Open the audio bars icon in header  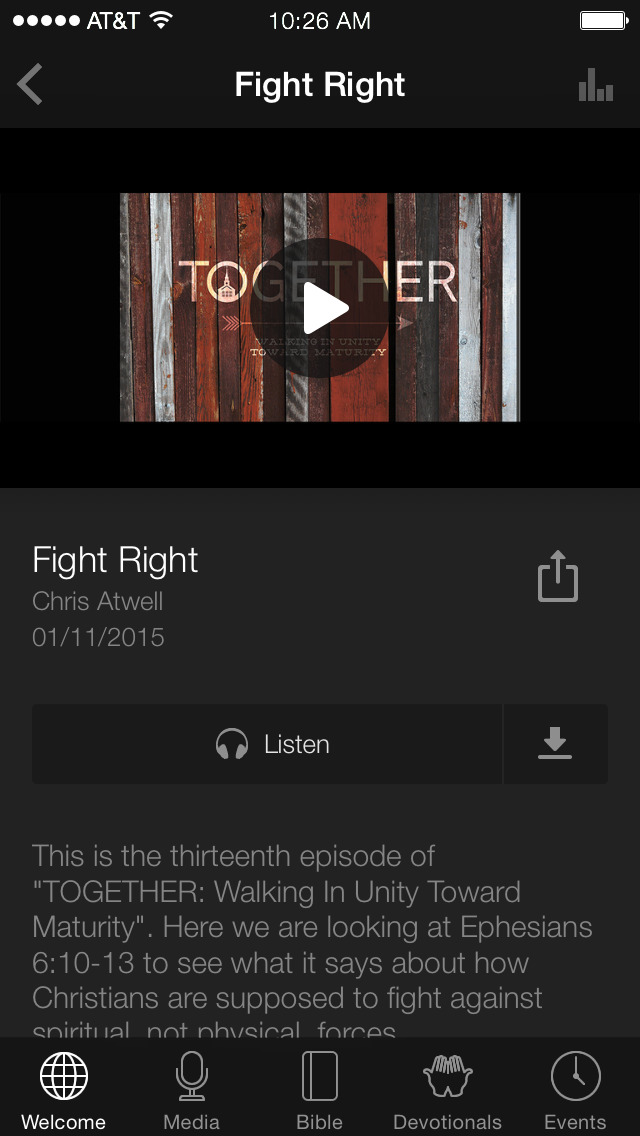point(596,85)
